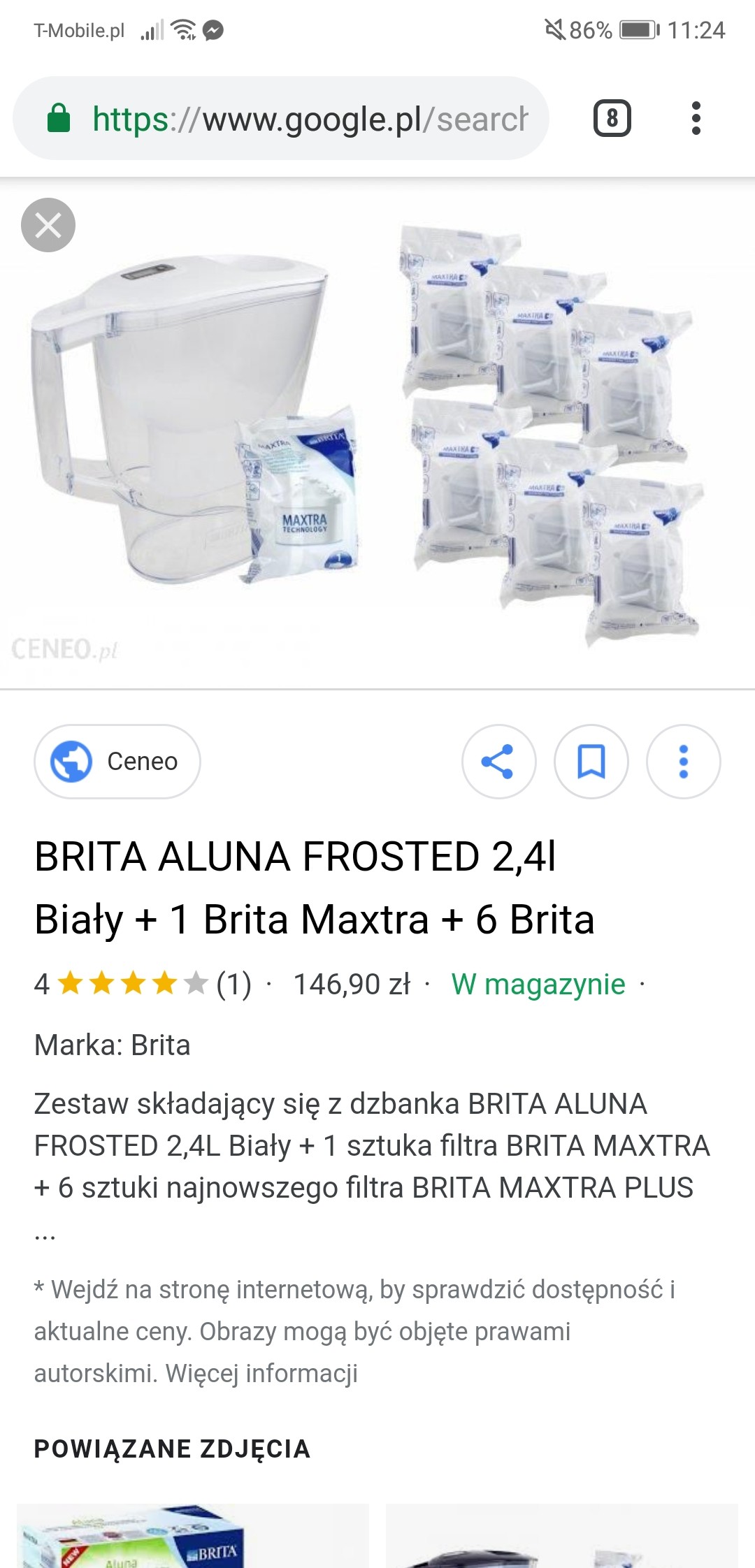Open the Brita Aluna box related image
Screen dimensions: 755x1568
point(193,1536)
